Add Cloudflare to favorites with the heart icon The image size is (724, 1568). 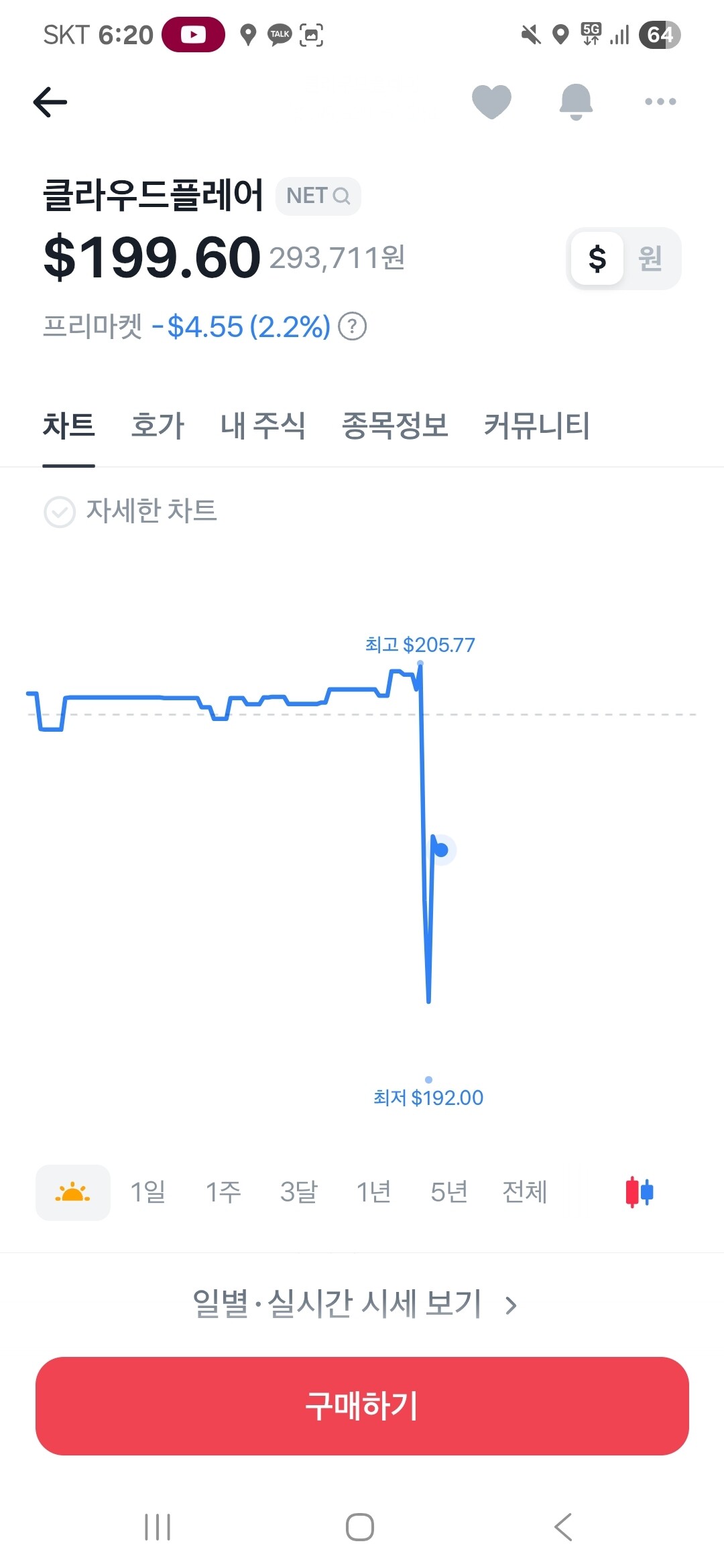[491, 102]
